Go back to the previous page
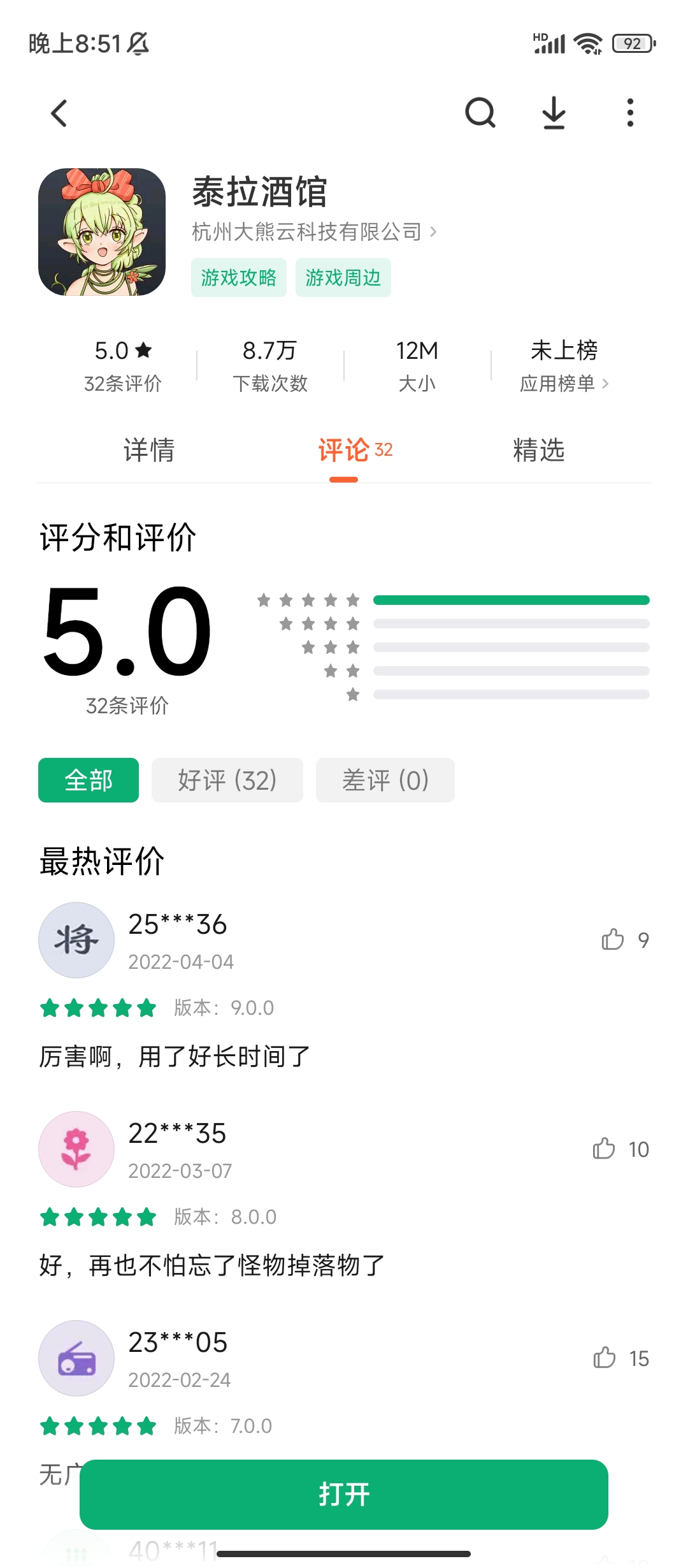This screenshot has height=1568, width=688. pyautogui.click(x=59, y=113)
